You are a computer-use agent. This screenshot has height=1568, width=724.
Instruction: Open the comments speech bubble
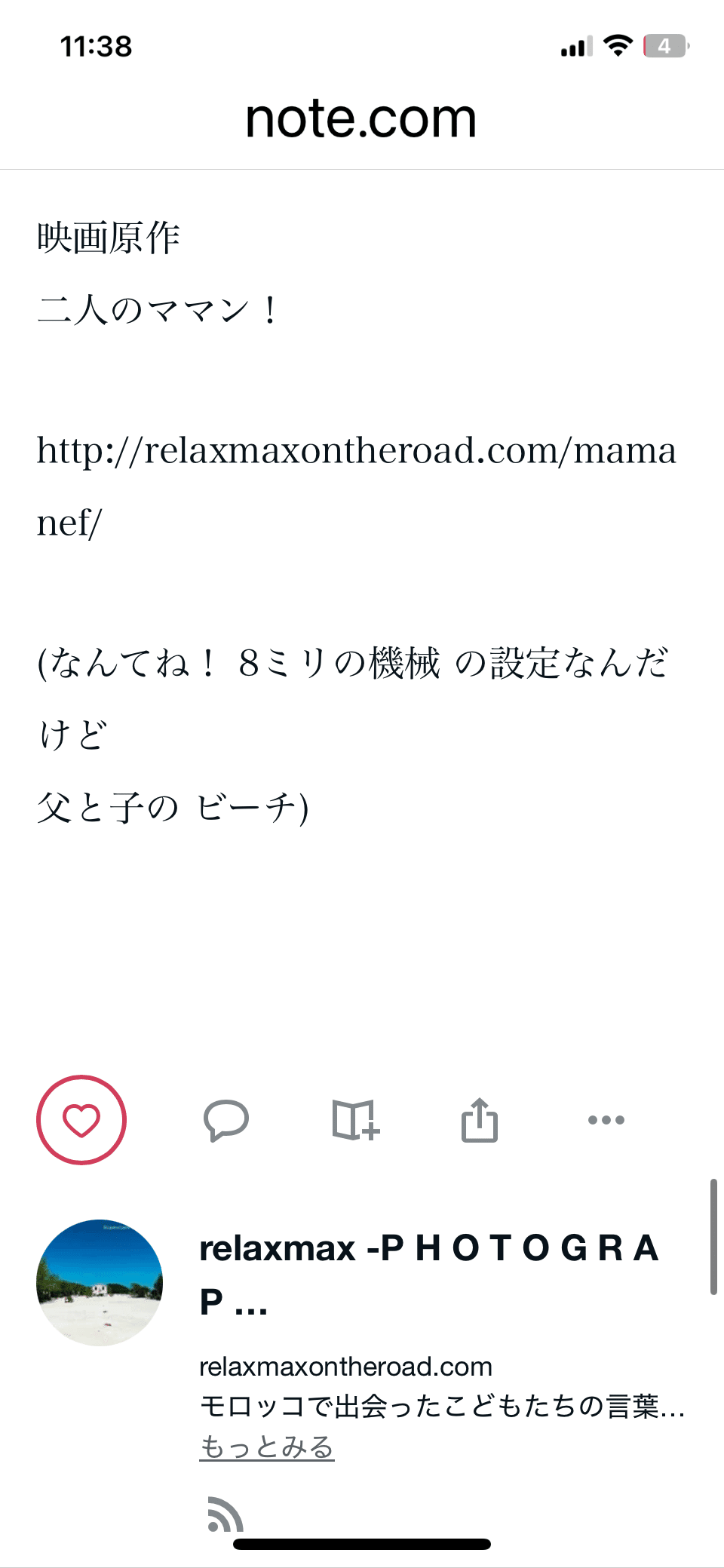(x=226, y=1120)
